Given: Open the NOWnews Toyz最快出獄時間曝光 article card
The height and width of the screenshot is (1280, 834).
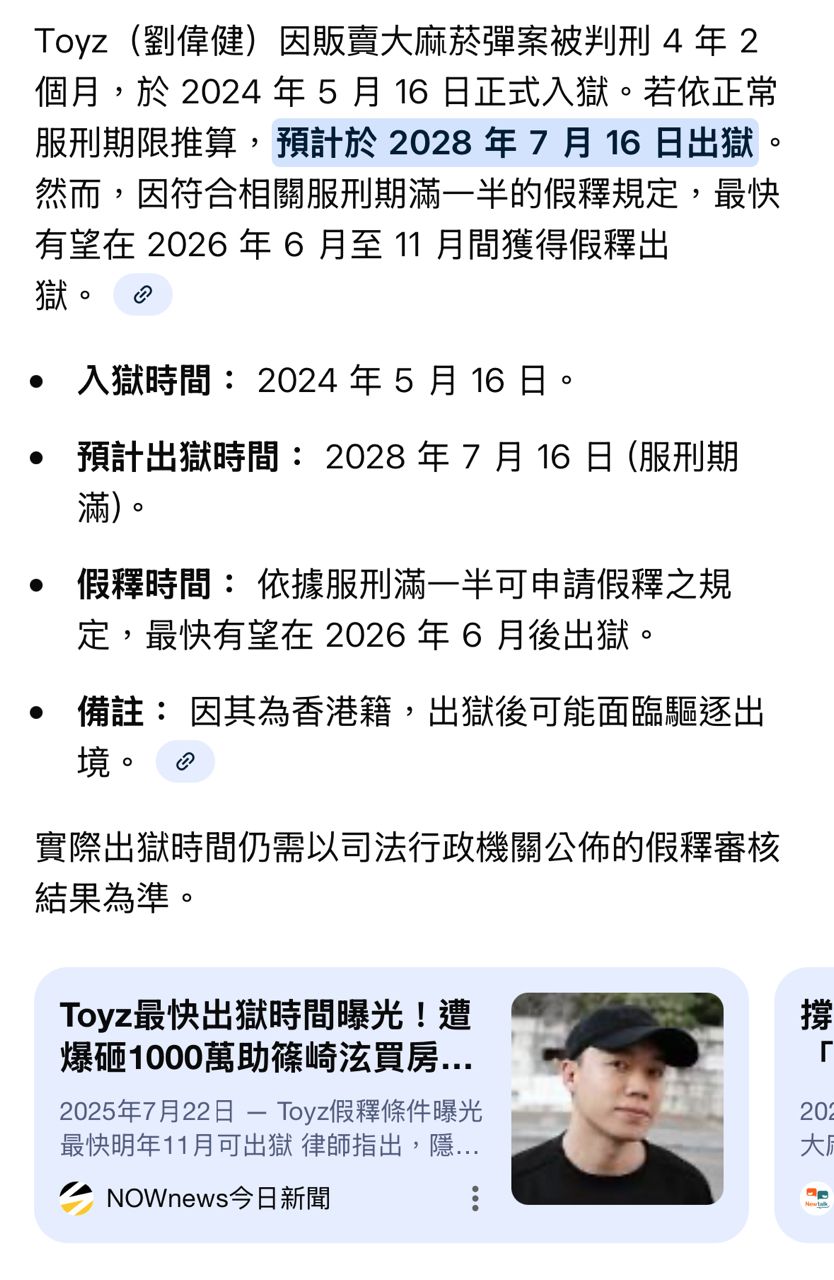Looking at the screenshot, I should (270, 1080).
